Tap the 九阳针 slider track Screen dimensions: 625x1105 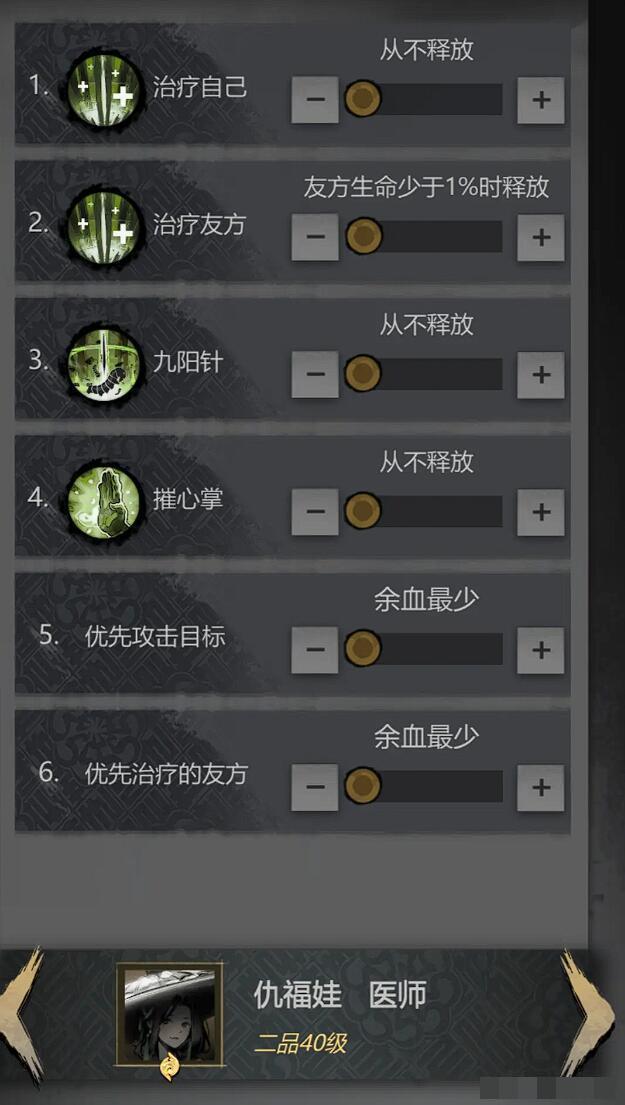[423, 374]
